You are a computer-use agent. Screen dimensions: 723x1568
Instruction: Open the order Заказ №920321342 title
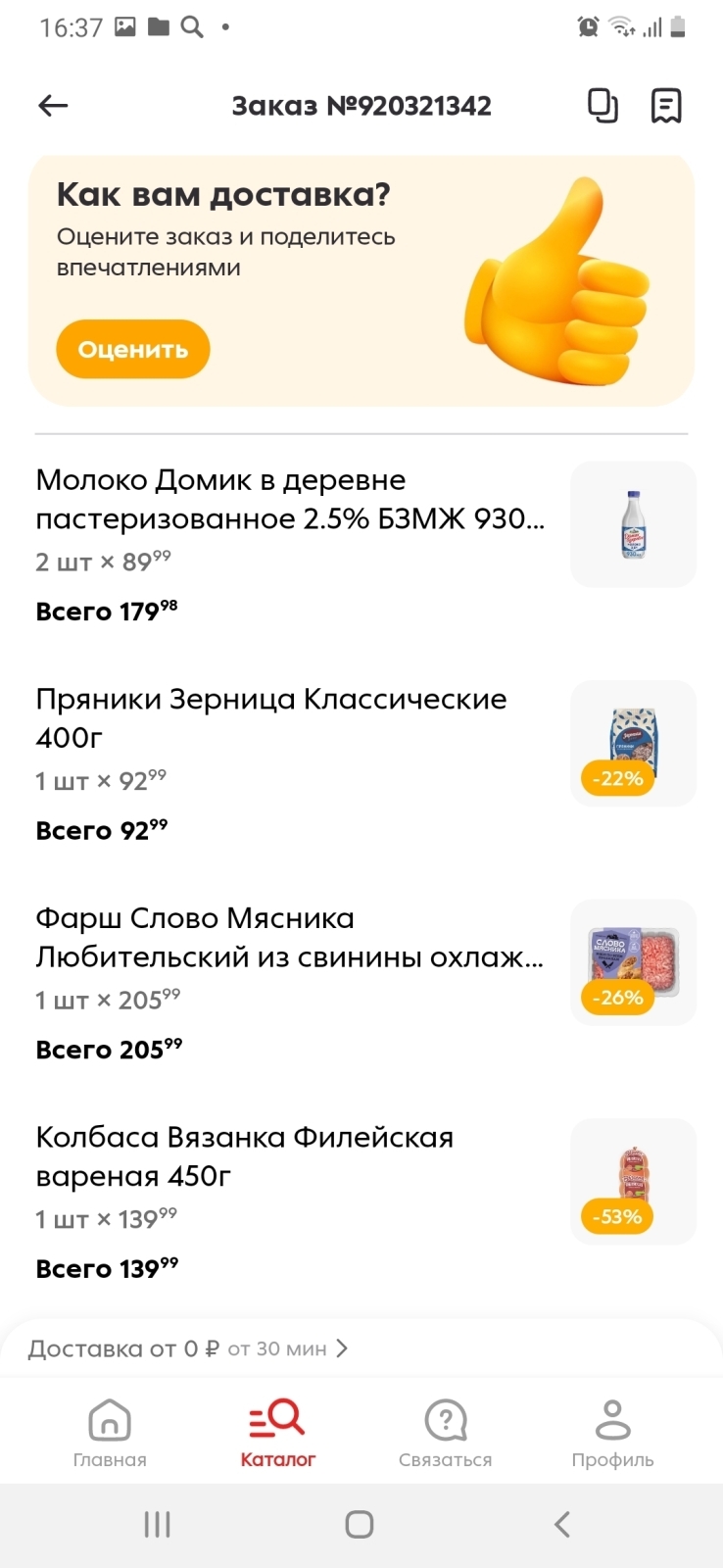(x=361, y=105)
